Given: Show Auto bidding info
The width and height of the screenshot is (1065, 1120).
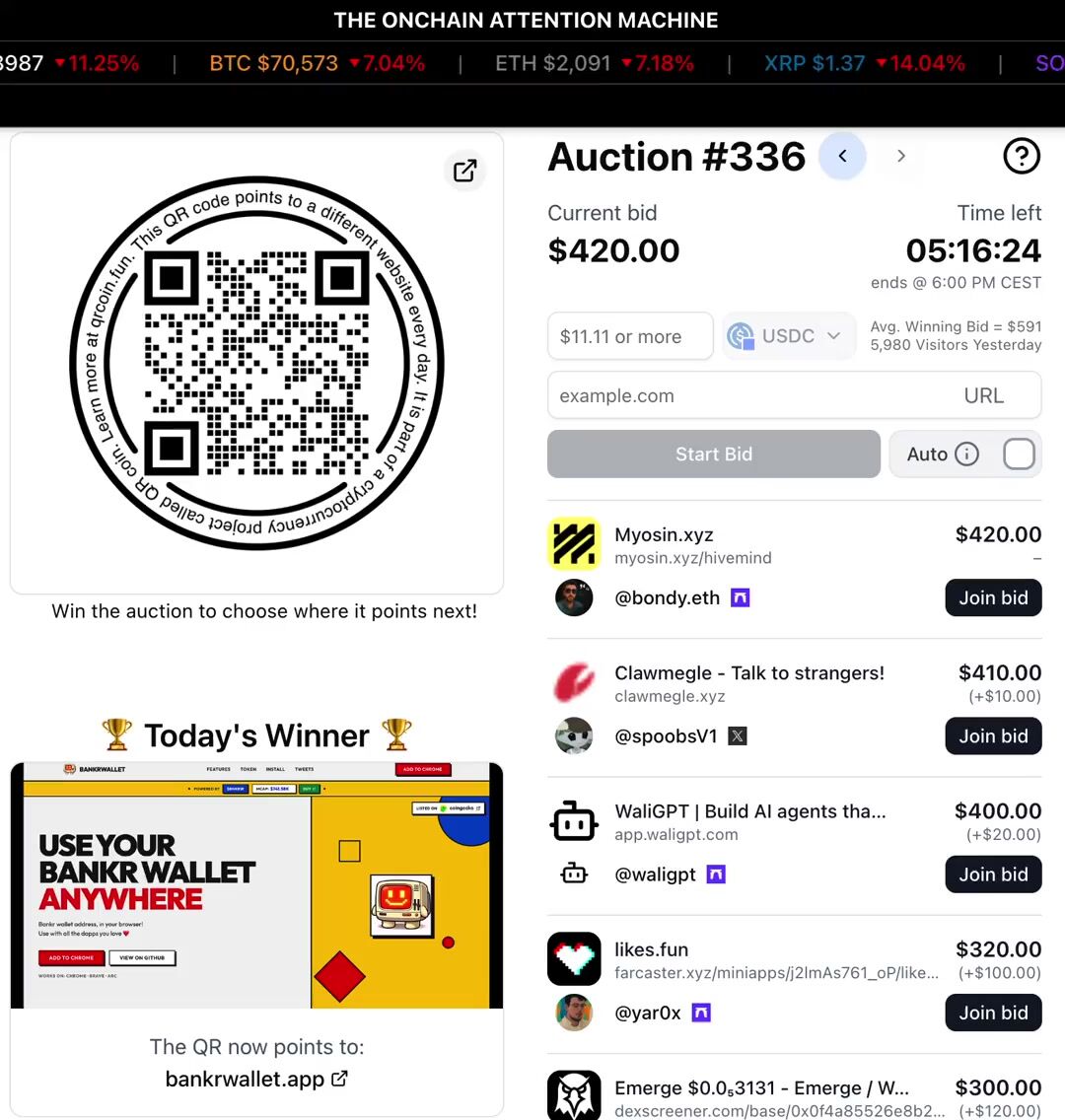Looking at the screenshot, I should 967,455.
